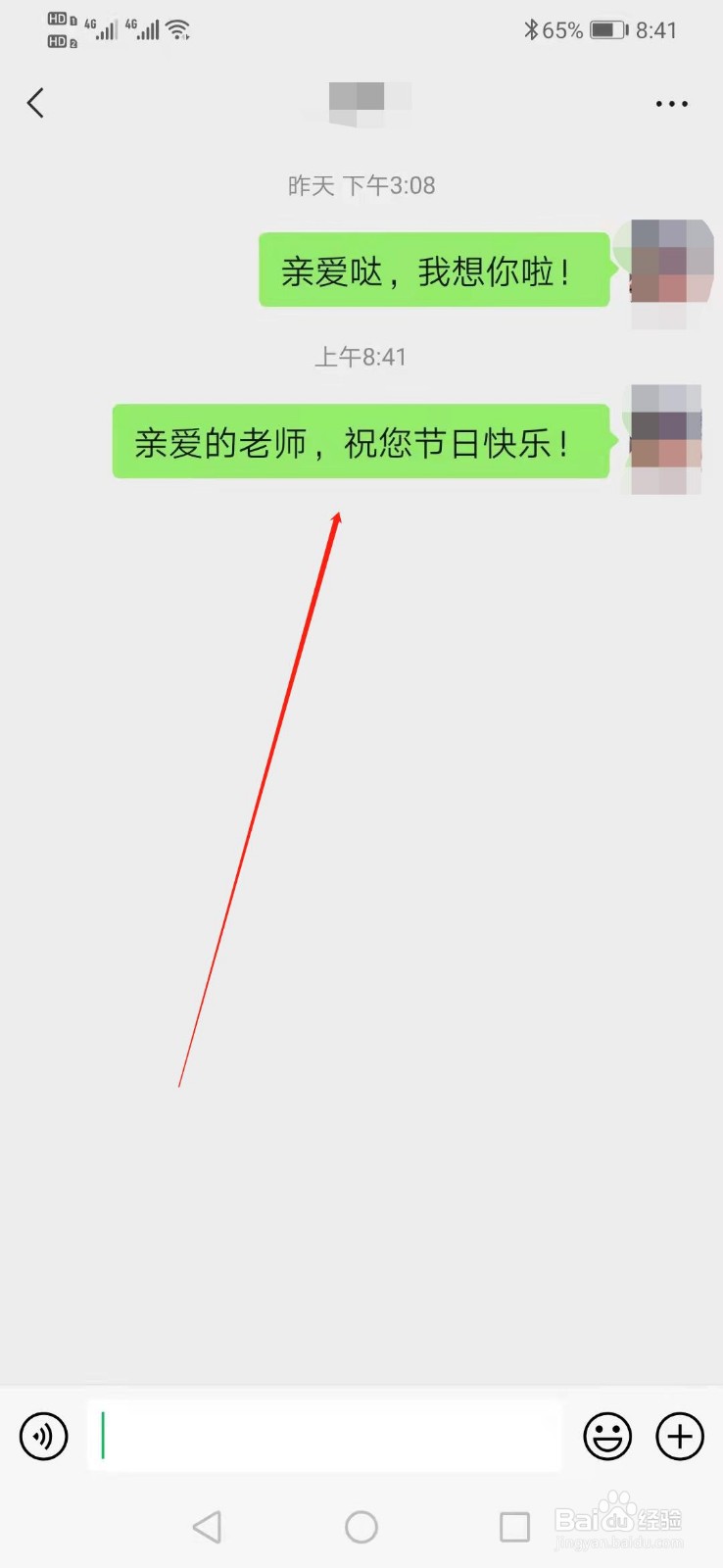Tap the 4G signal strength bars
The height and width of the screenshot is (1568, 723).
click(x=106, y=29)
